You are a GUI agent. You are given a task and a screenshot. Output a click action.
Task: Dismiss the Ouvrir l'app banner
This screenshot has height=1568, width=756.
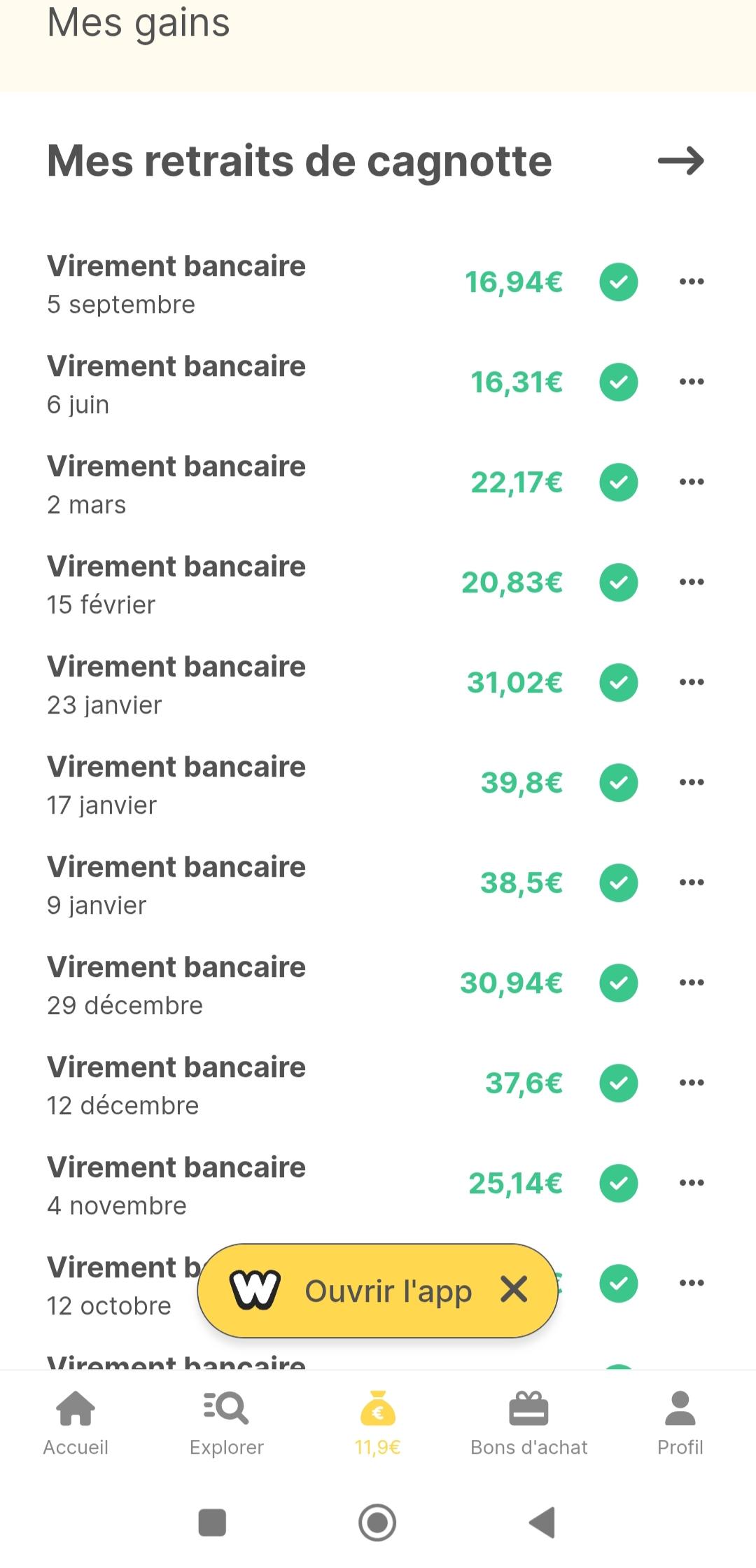pos(514,1289)
